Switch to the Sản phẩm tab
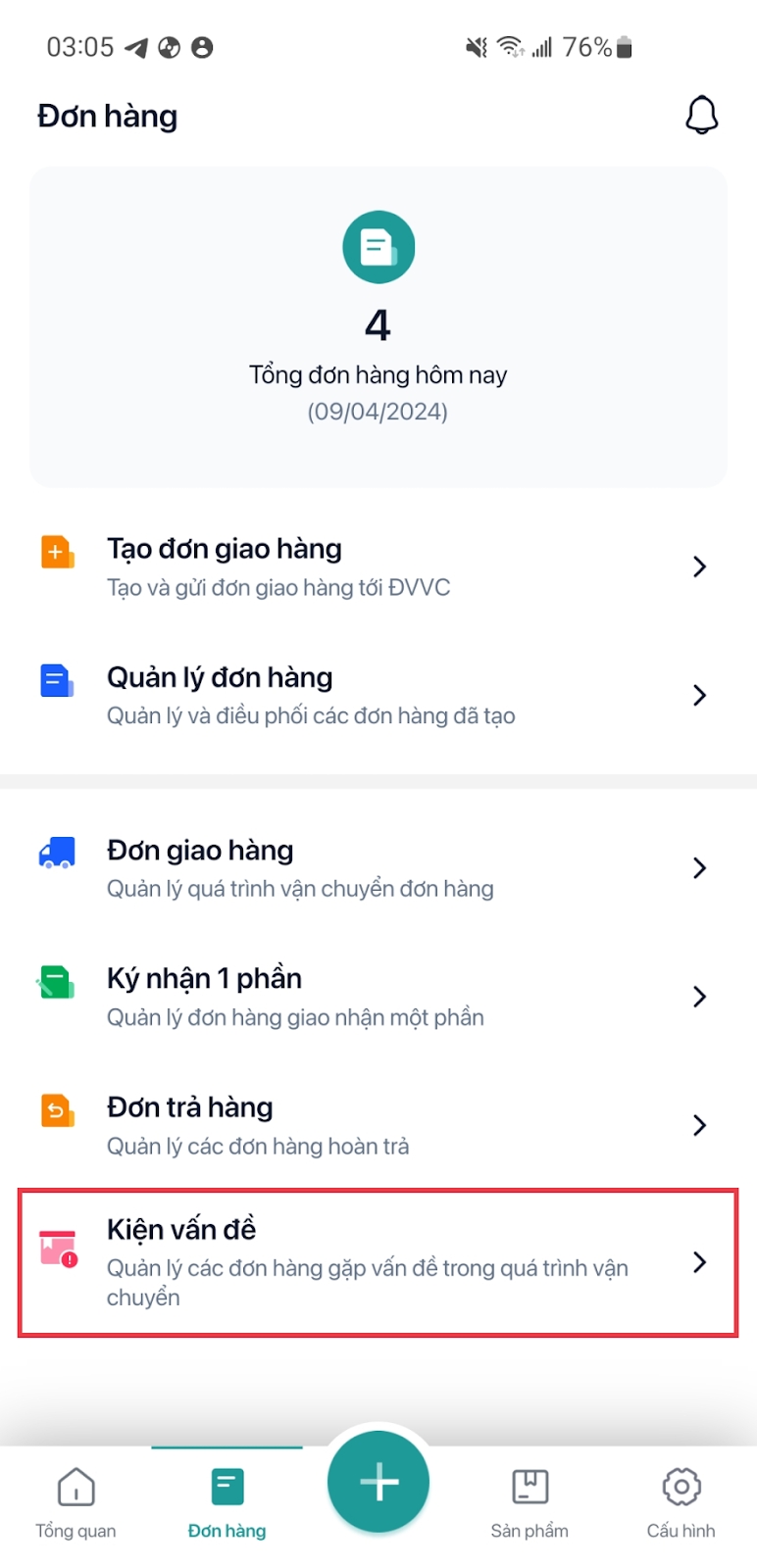The height and width of the screenshot is (1568, 757). click(x=530, y=1501)
